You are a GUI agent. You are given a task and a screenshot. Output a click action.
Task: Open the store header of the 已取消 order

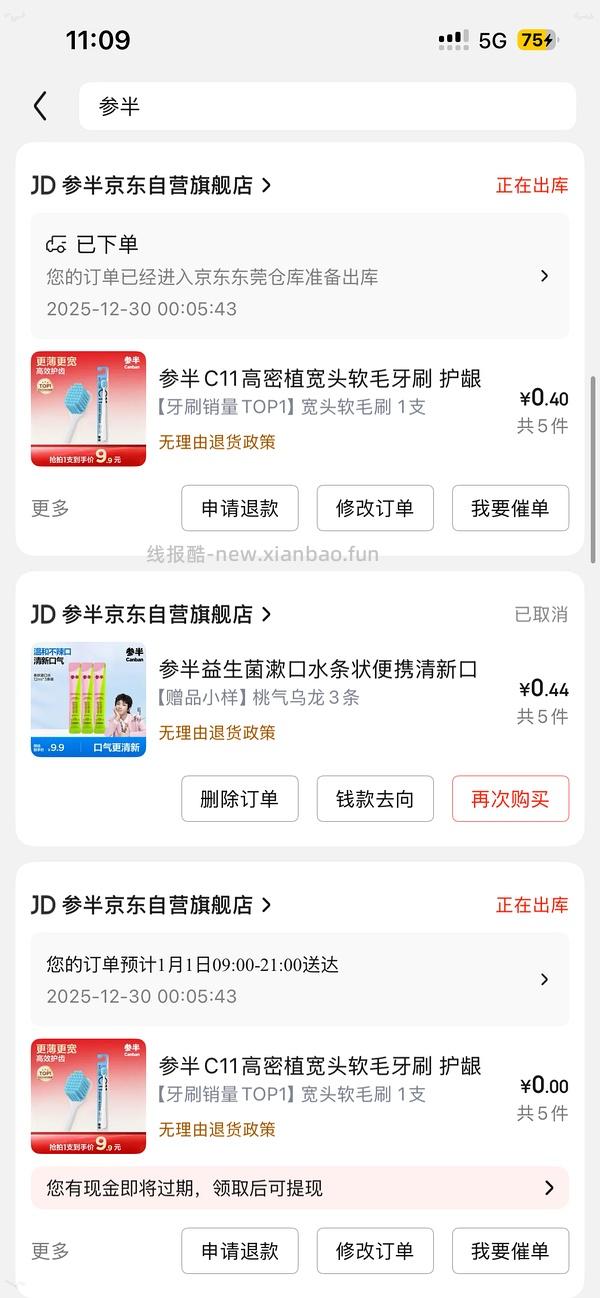151,614
